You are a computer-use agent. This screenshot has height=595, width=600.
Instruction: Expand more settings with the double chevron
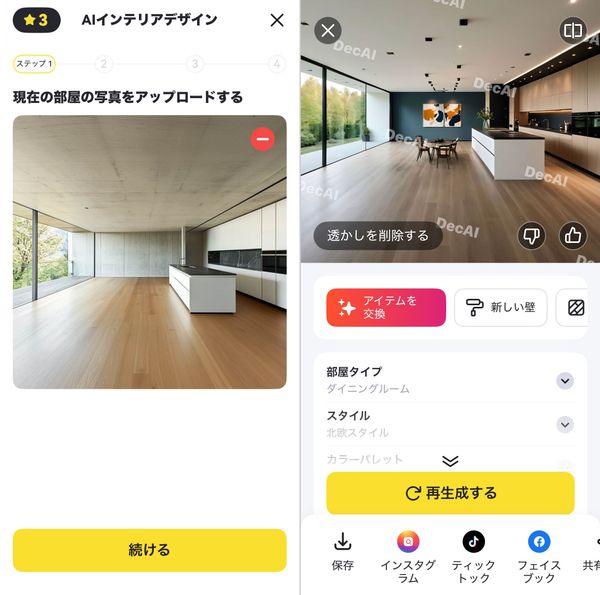450,461
